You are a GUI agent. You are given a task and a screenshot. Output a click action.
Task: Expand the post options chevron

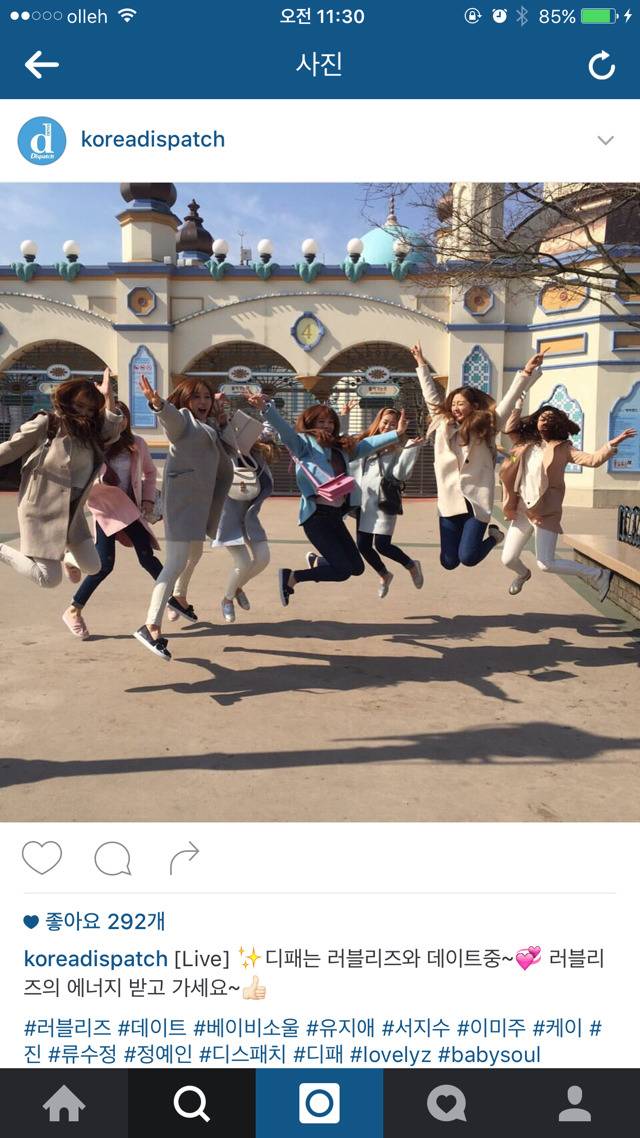point(605,140)
